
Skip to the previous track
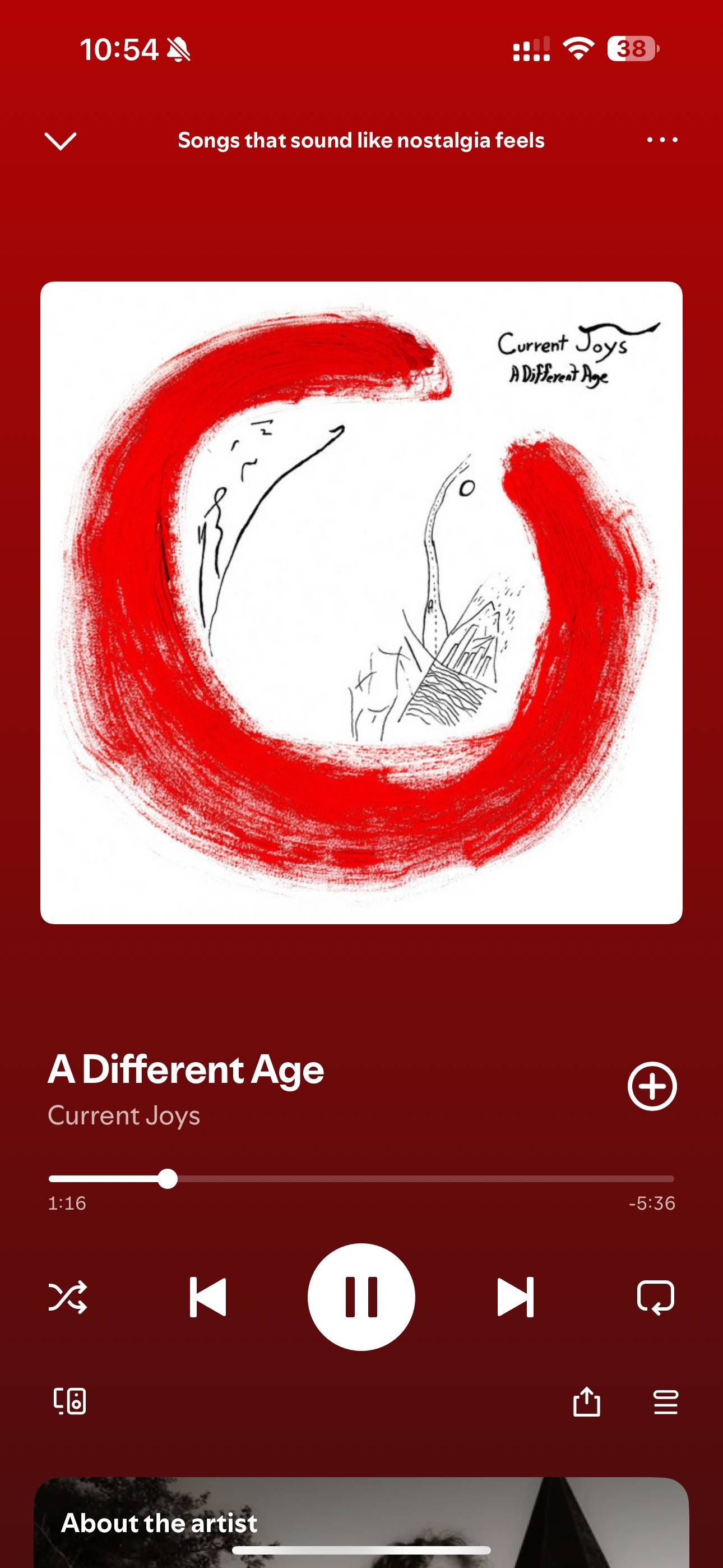tap(207, 1297)
